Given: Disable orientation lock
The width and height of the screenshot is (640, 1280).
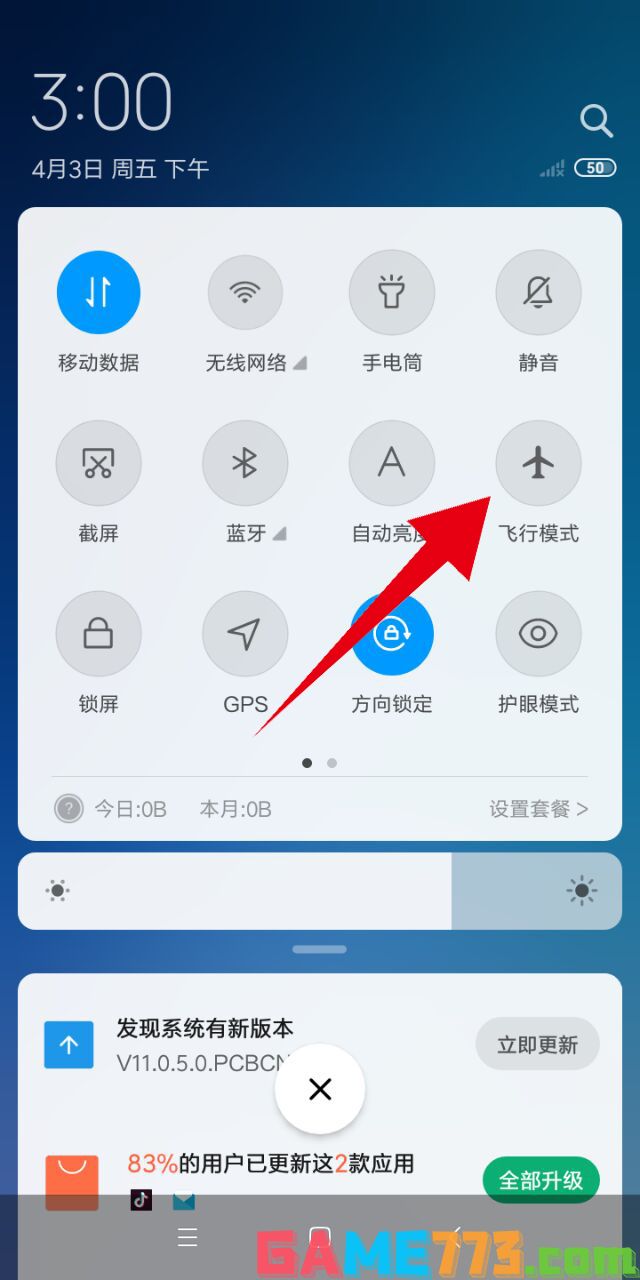Looking at the screenshot, I should 391,633.
